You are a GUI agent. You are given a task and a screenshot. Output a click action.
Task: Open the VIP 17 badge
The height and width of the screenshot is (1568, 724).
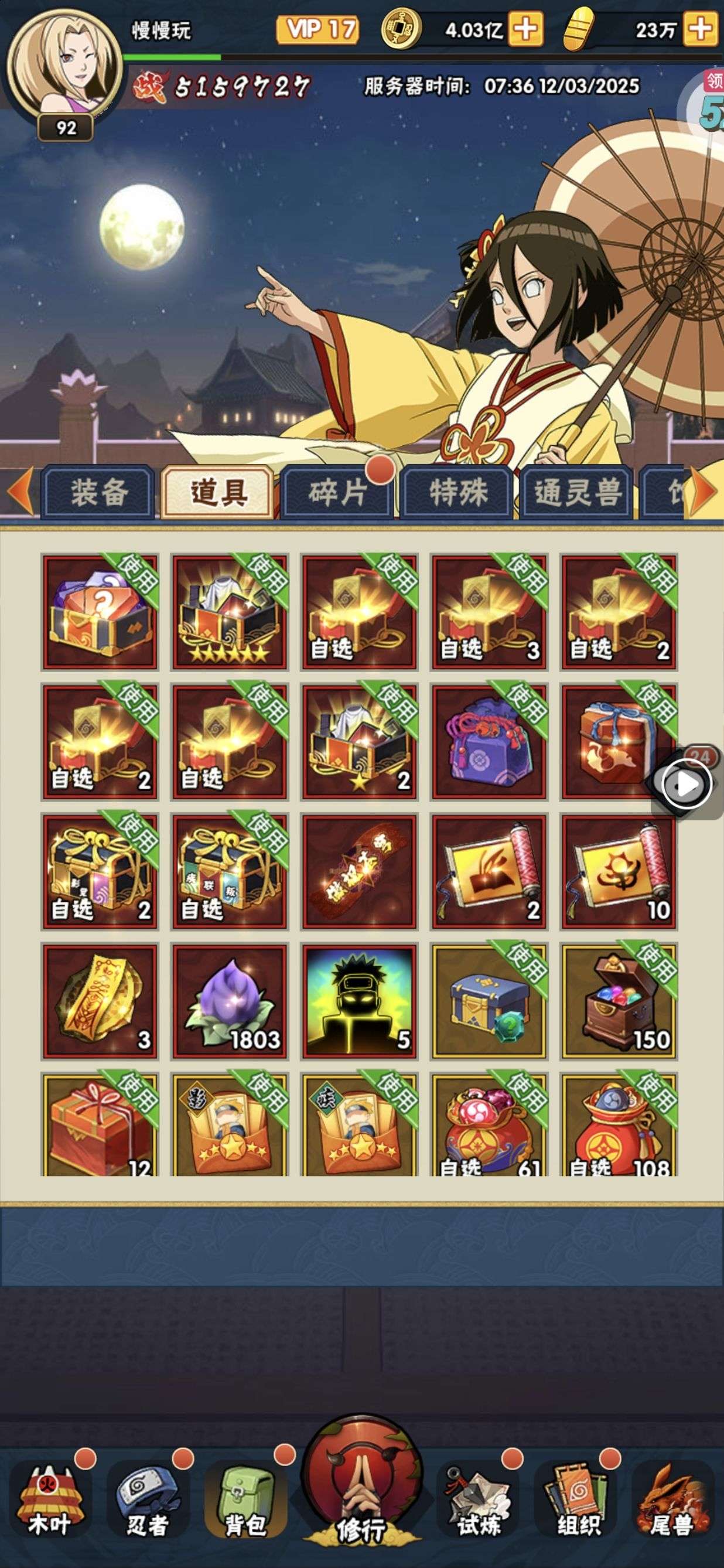[x=317, y=29]
